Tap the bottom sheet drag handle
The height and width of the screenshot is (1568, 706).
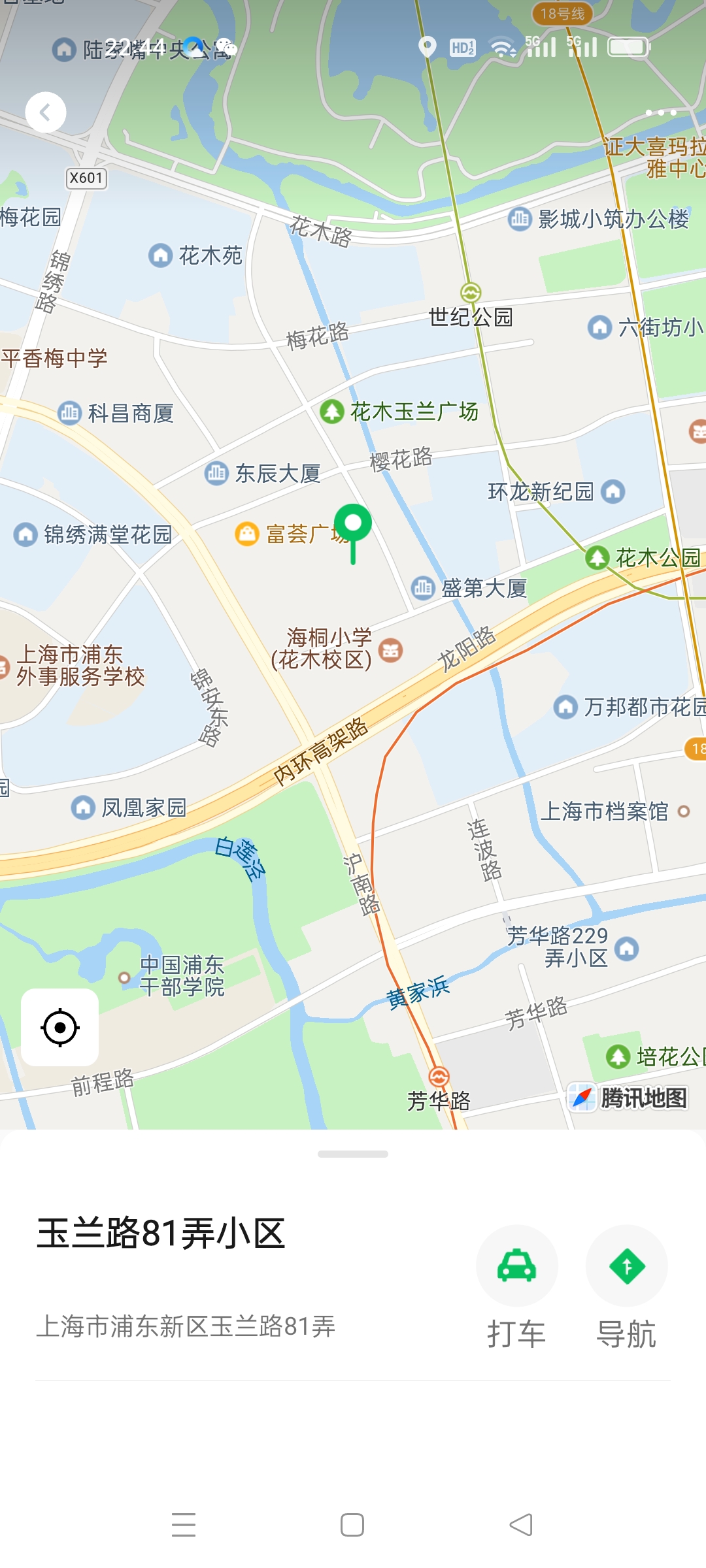click(353, 1154)
